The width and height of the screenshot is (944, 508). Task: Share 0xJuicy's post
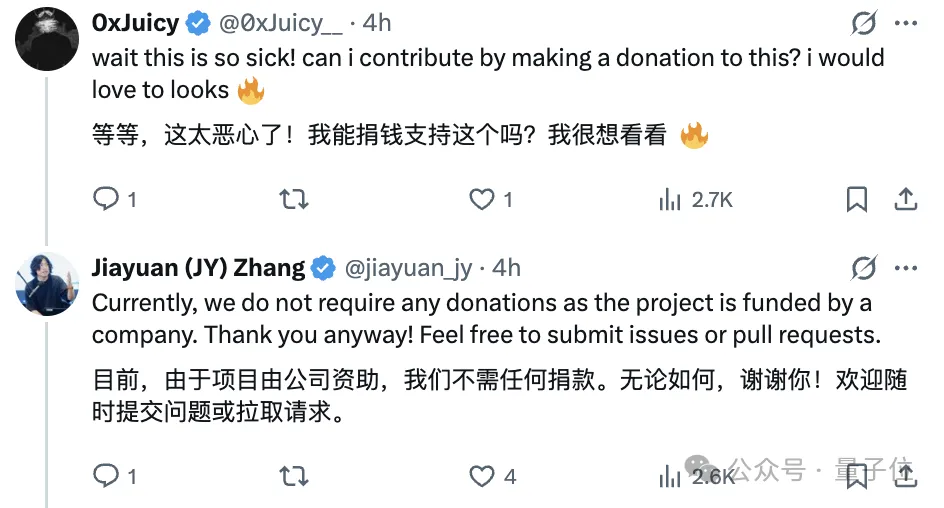(x=905, y=200)
